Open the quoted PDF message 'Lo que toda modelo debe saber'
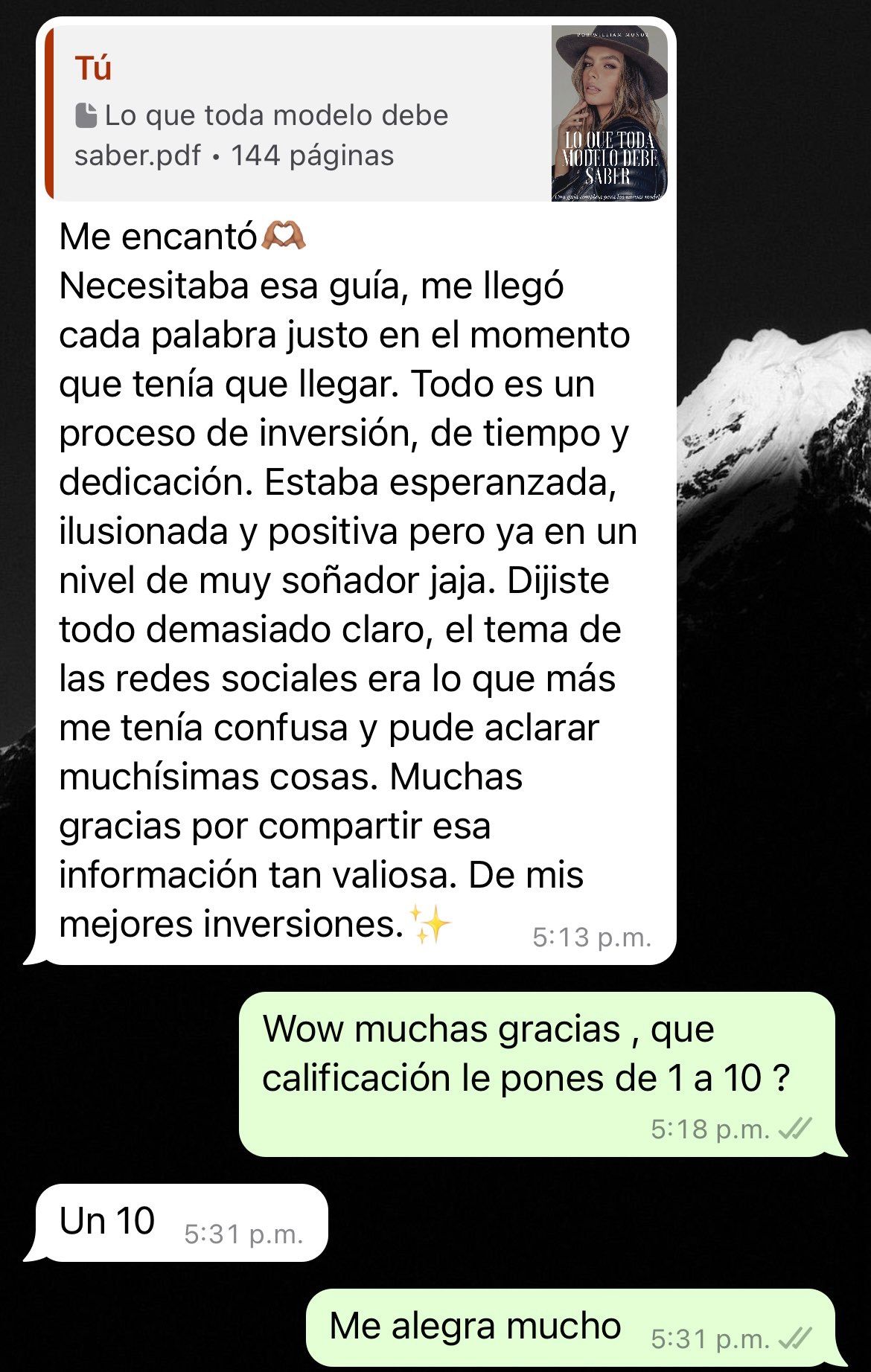Viewport: 871px width, 1372px height. [298, 115]
